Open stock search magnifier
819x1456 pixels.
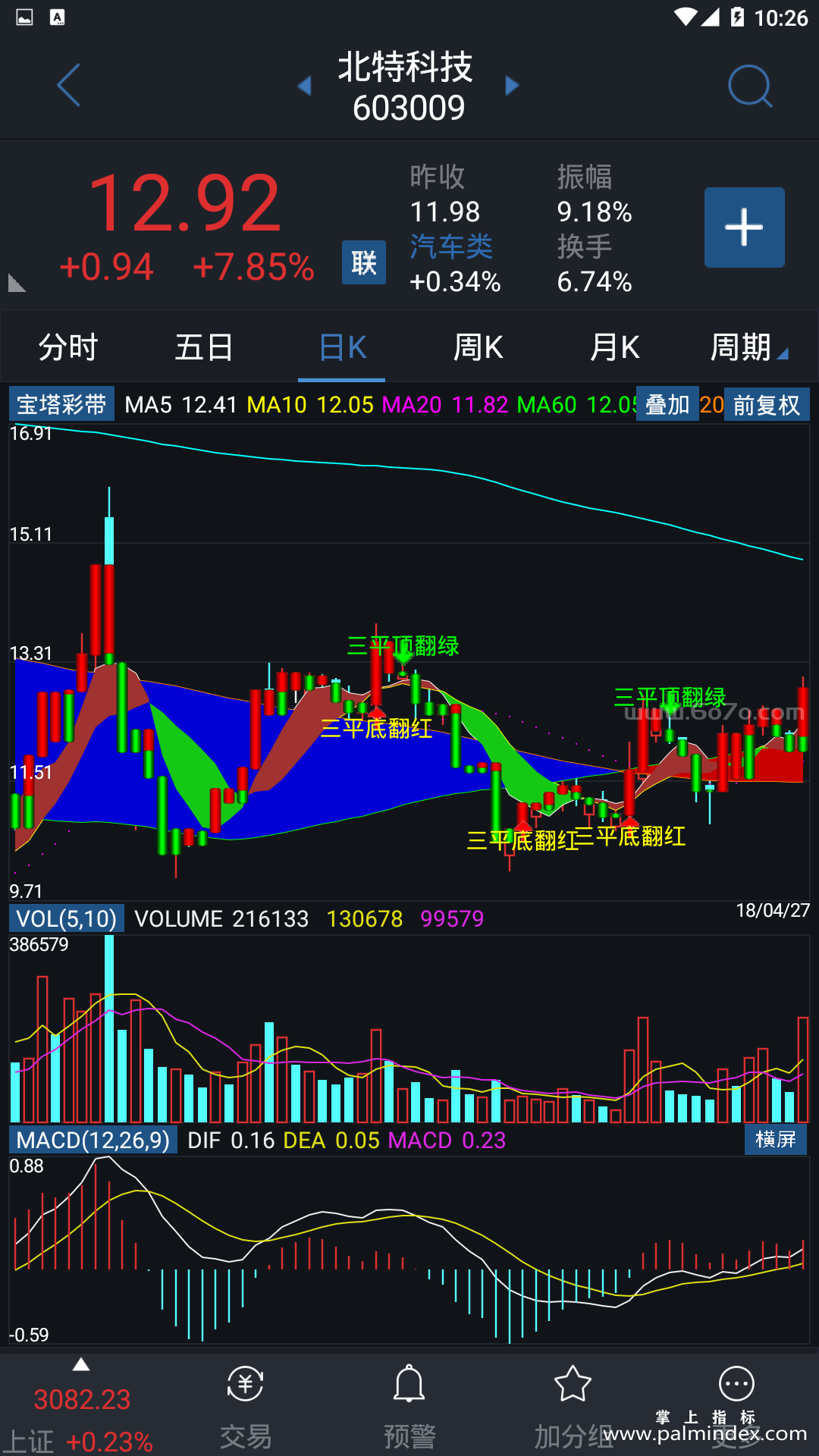click(x=749, y=86)
